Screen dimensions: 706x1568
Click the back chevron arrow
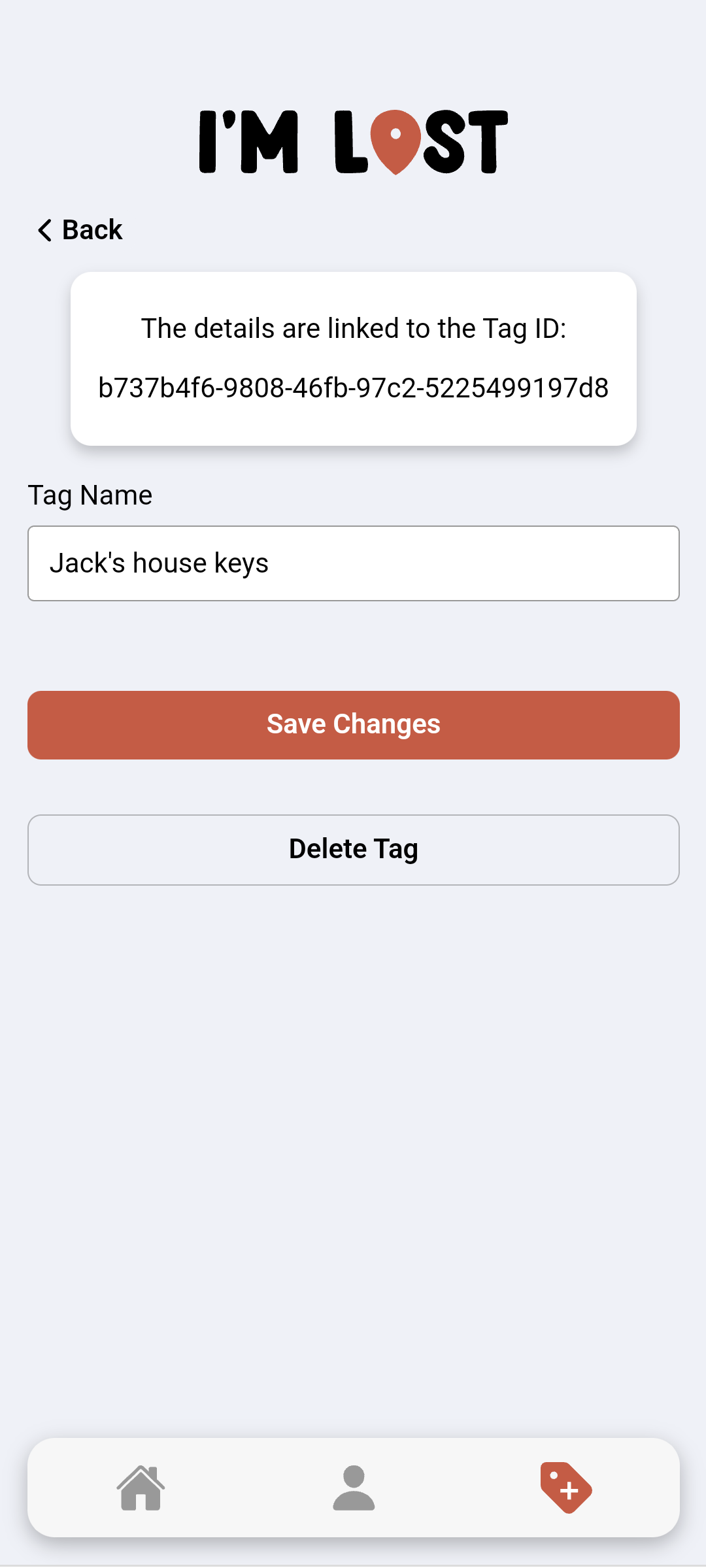point(44,230)
